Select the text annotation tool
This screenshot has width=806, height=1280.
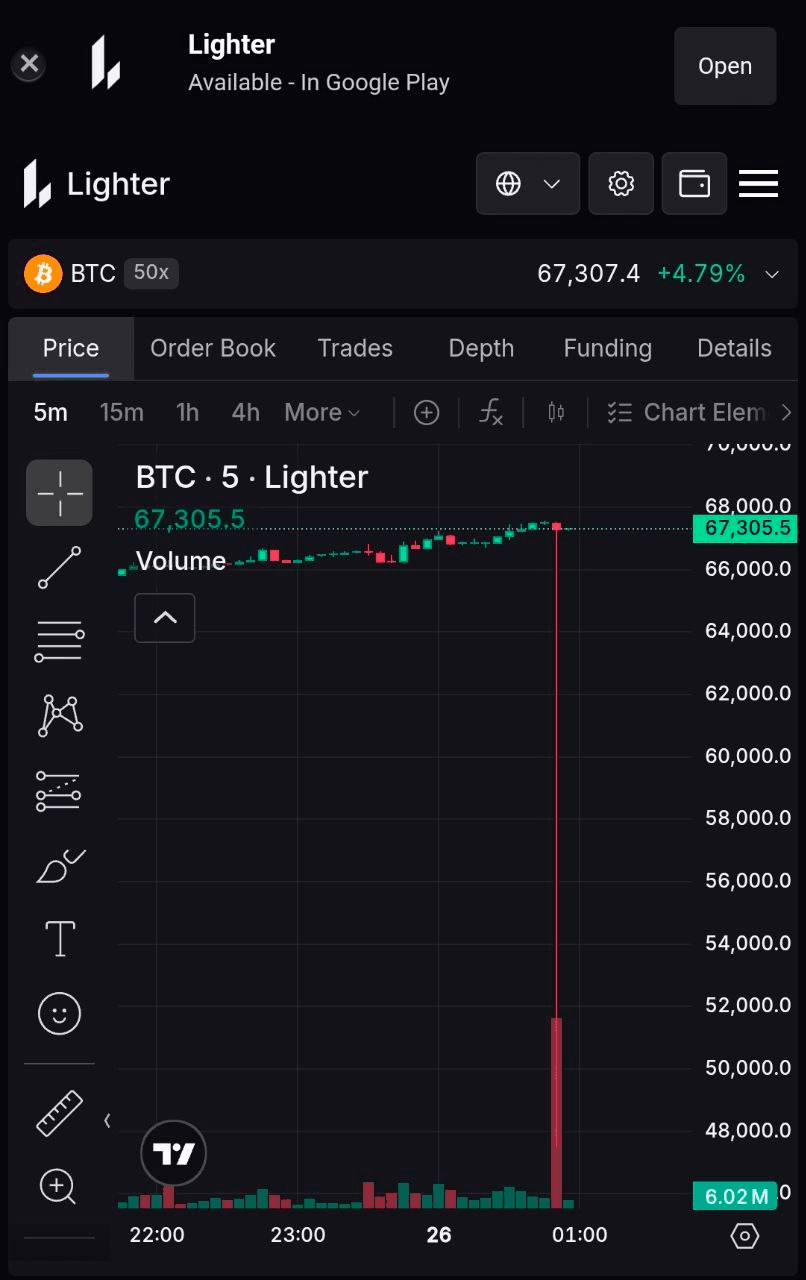(59, 939)
